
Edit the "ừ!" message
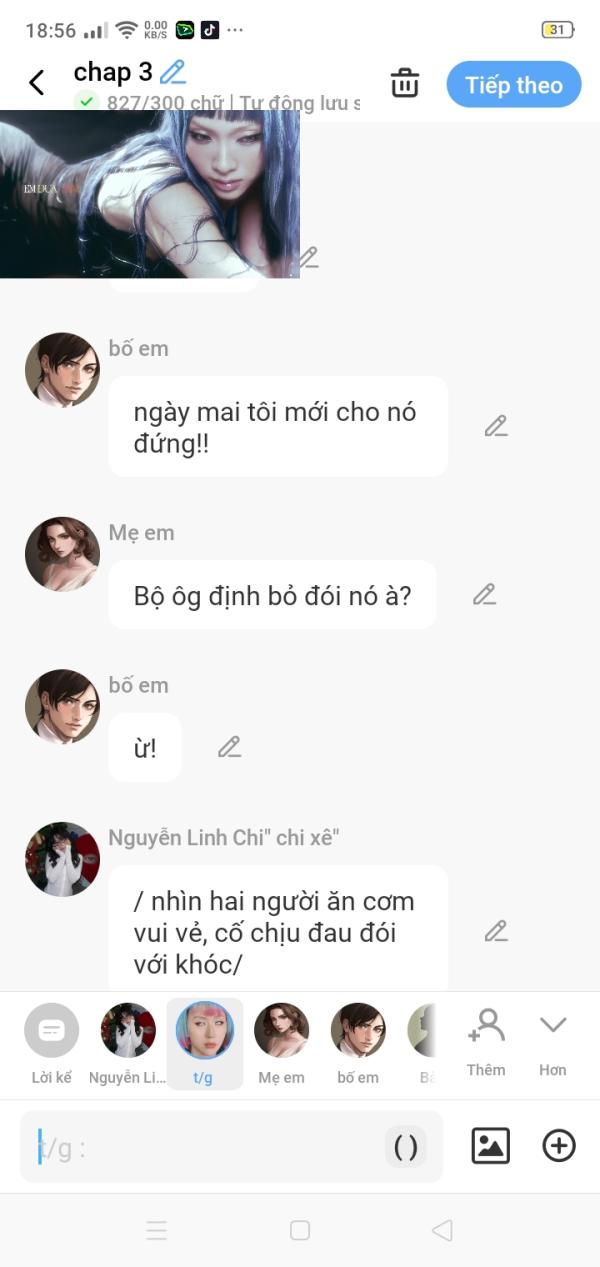click(x=230, y=747)
